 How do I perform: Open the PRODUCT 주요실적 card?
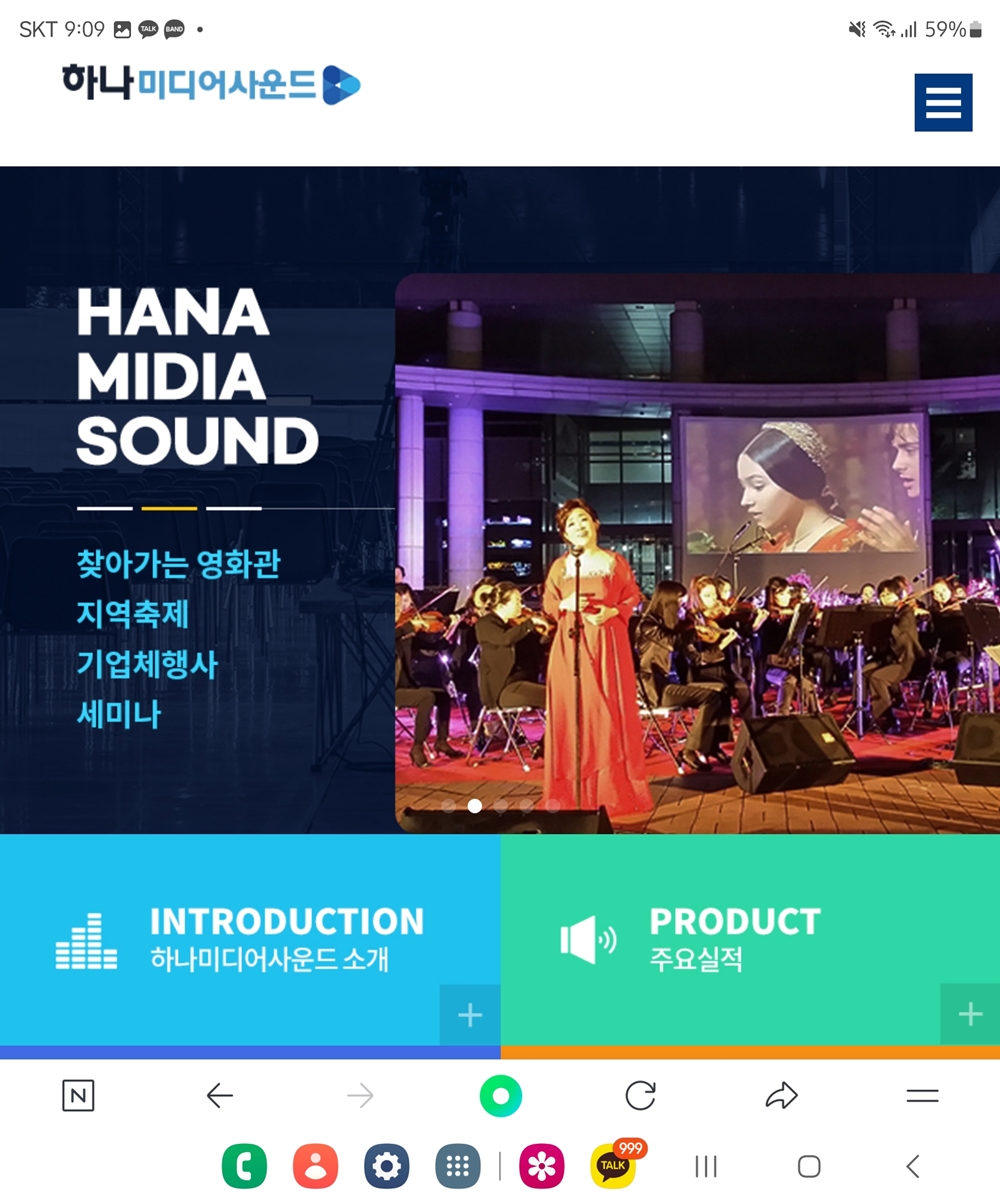[x=750, y=940]
